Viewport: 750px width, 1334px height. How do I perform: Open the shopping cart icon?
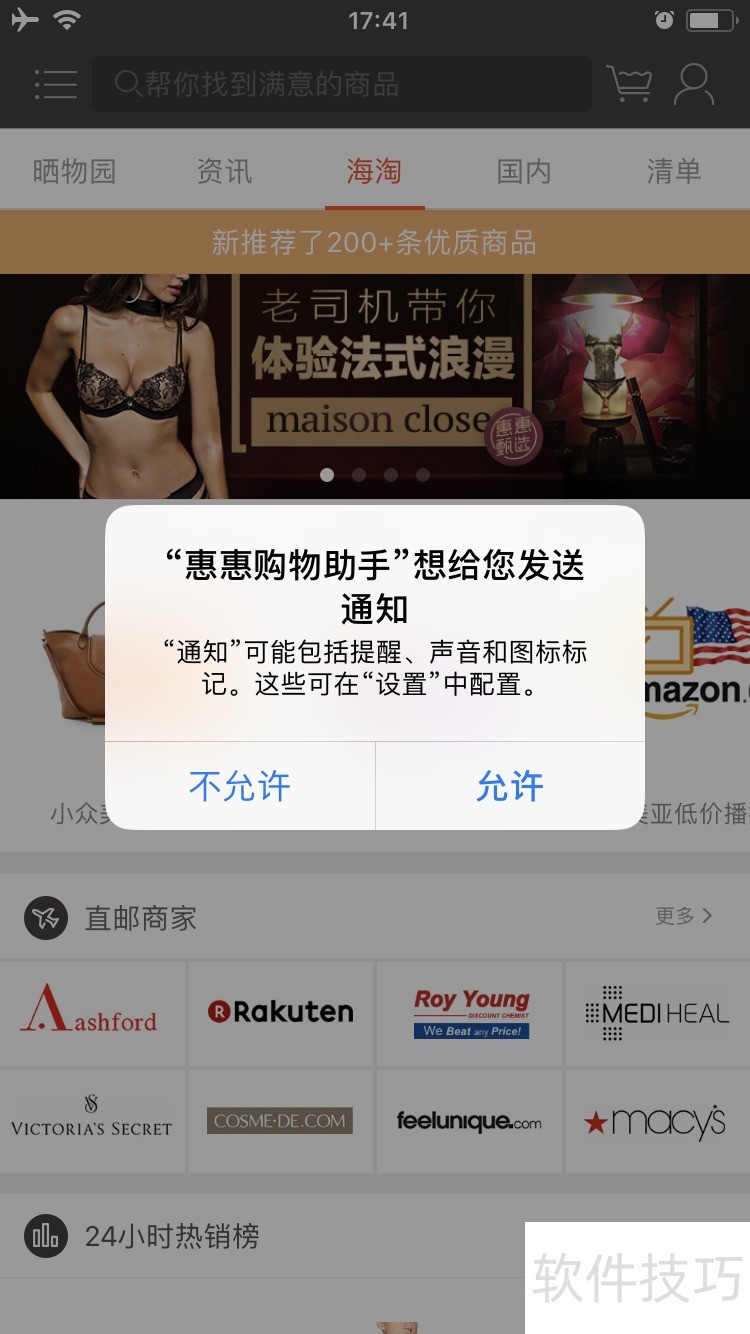click(x=629, y=84)
